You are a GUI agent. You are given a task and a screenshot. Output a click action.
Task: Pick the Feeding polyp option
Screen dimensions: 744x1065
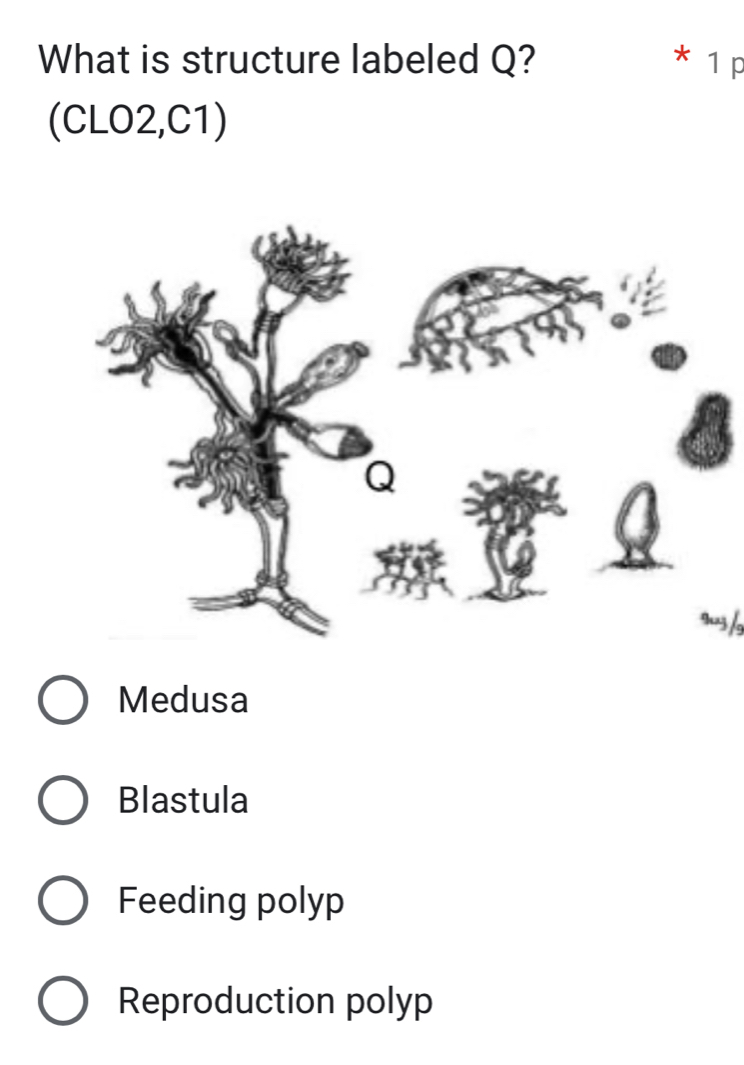(63, 901)
